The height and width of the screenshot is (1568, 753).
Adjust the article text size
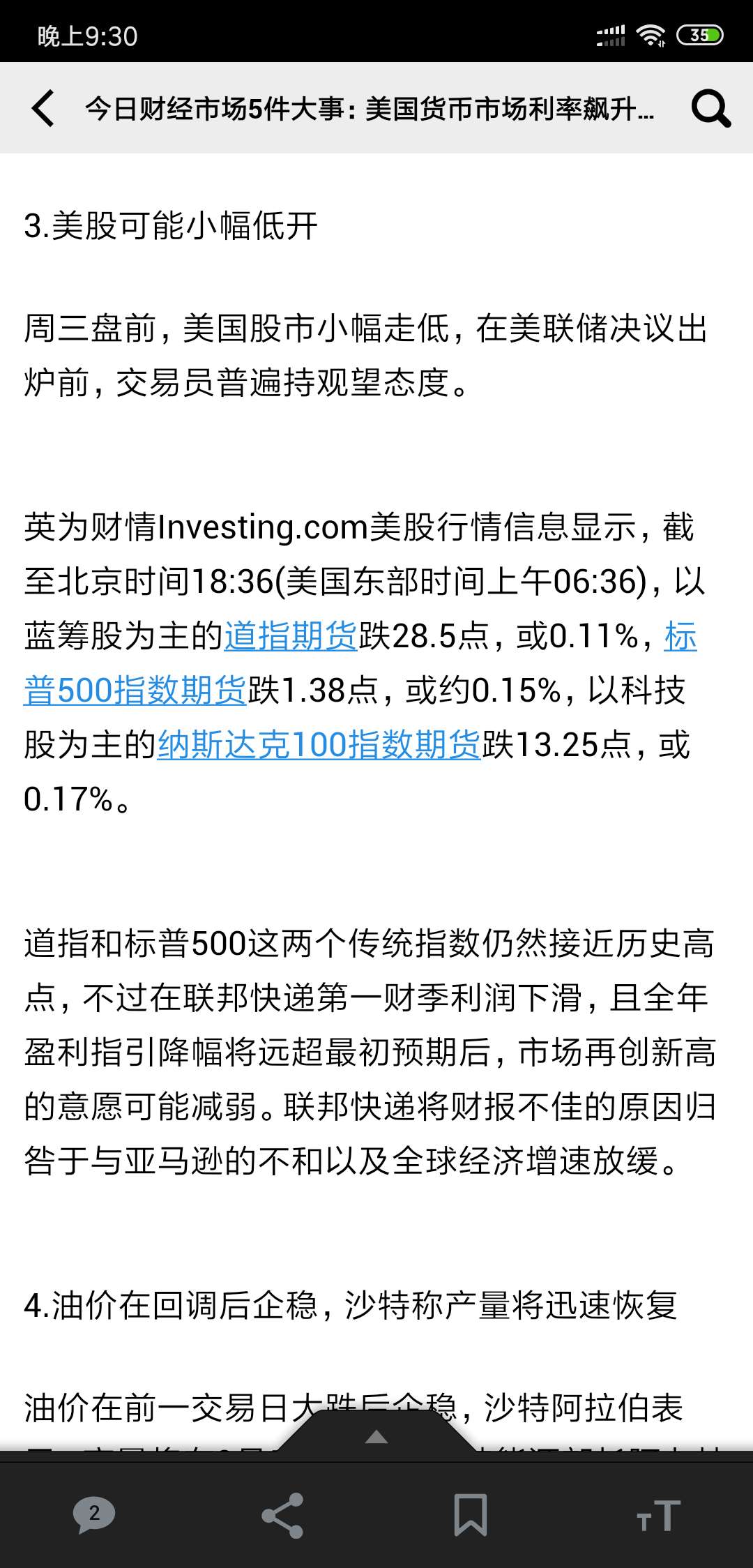click(x=658, y=1515)
